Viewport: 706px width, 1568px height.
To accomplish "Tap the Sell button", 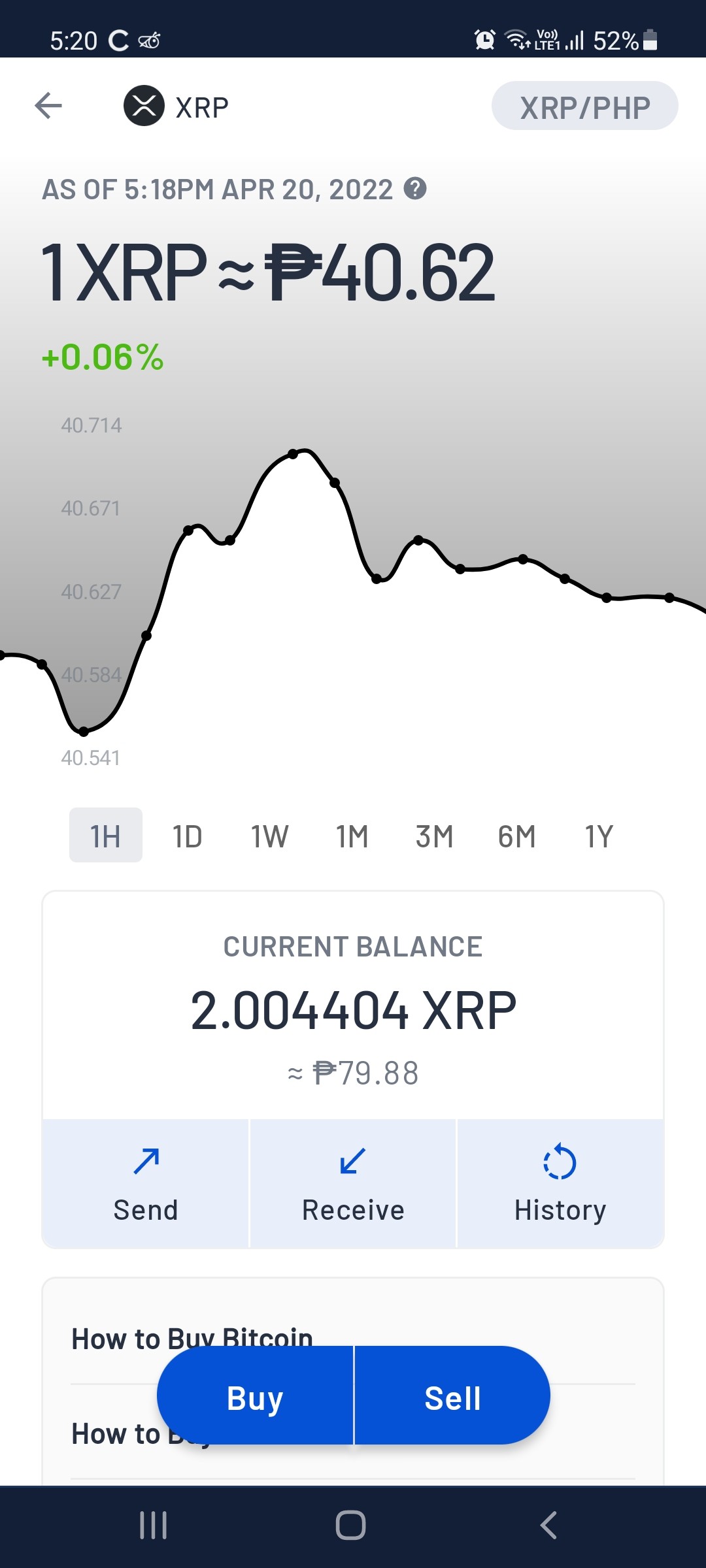I will point(452,1395).
